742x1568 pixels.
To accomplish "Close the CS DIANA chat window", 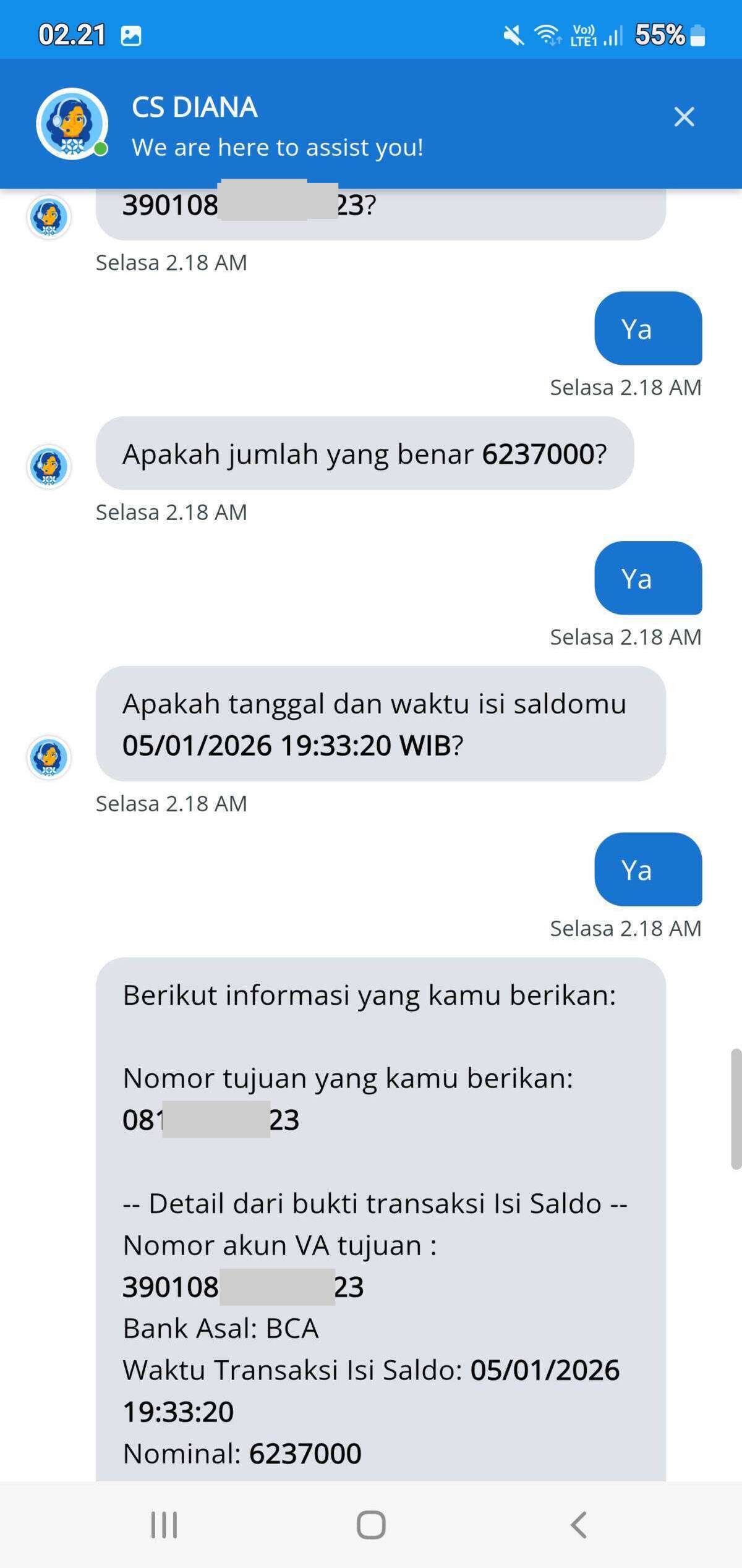I will (684, 117).
